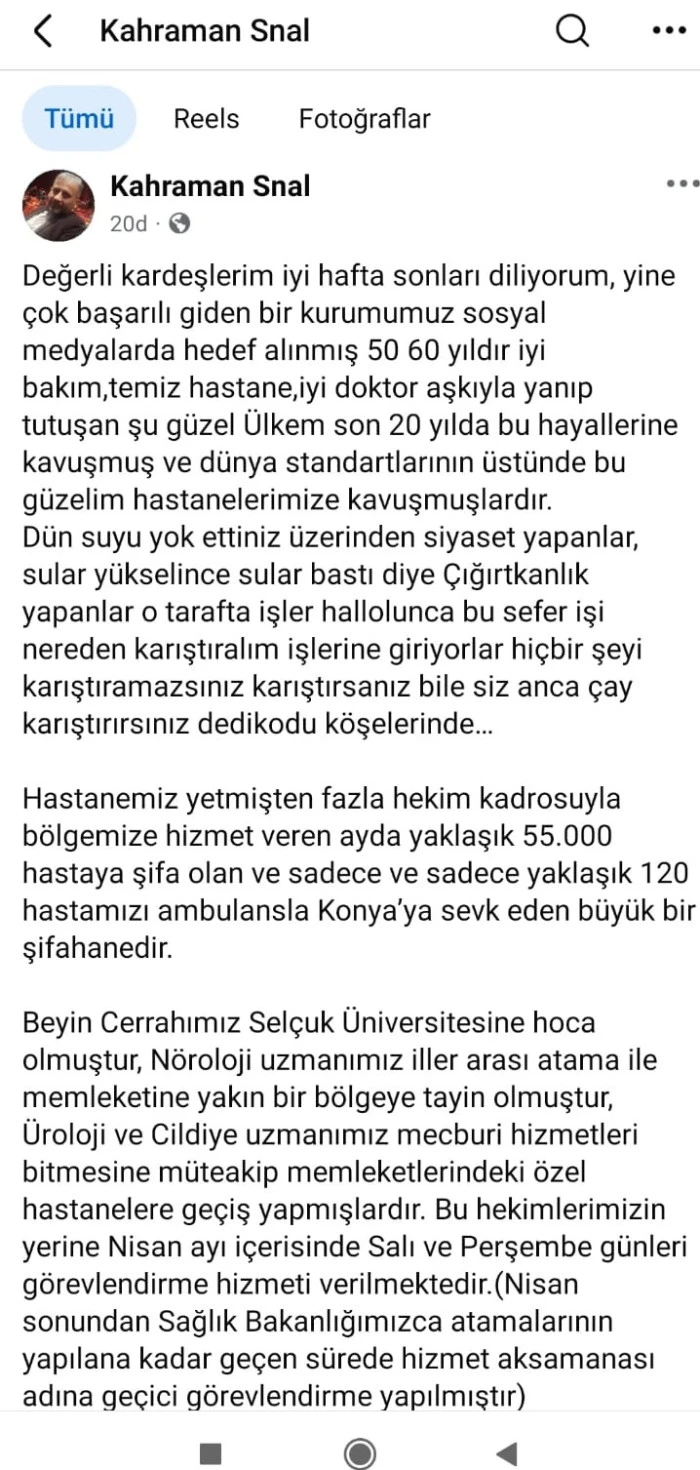Search within Kahraman Snal's profile
The image size is (700, 1470).
572,32
